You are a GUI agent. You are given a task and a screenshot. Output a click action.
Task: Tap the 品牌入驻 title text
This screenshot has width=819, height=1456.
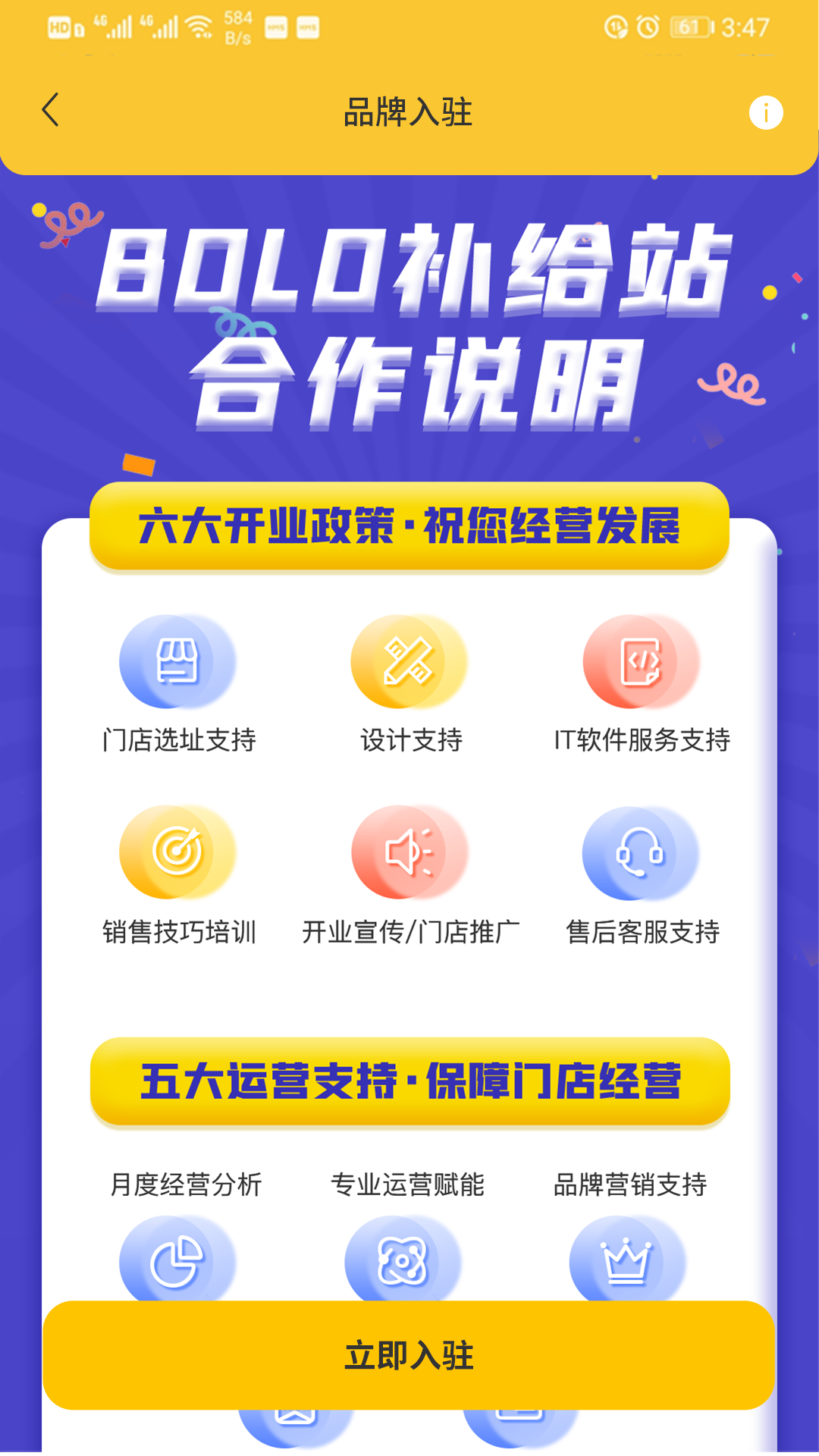coord(407,111)
